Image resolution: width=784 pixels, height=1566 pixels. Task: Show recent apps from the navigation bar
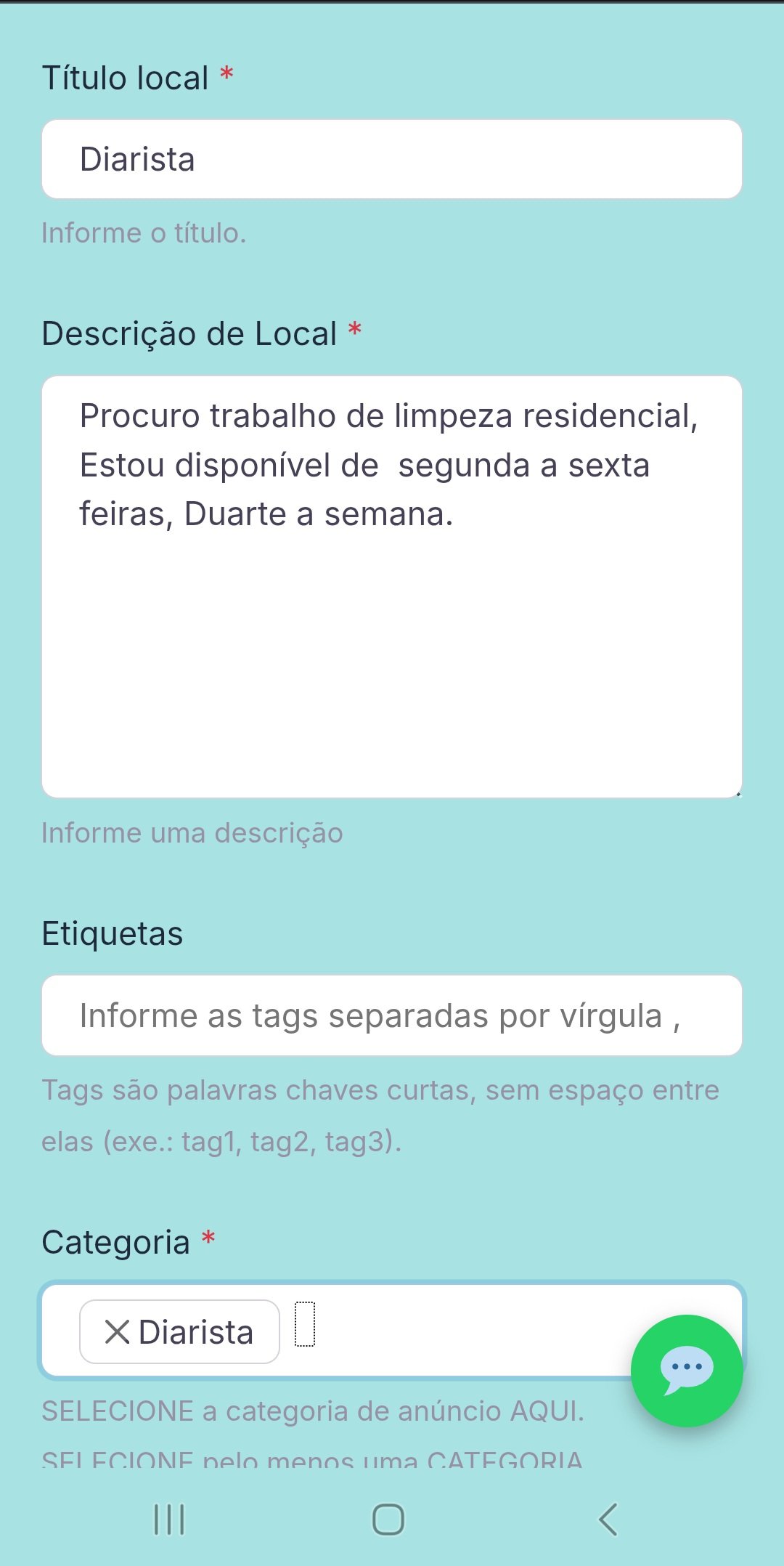[x=170, y=1519]
